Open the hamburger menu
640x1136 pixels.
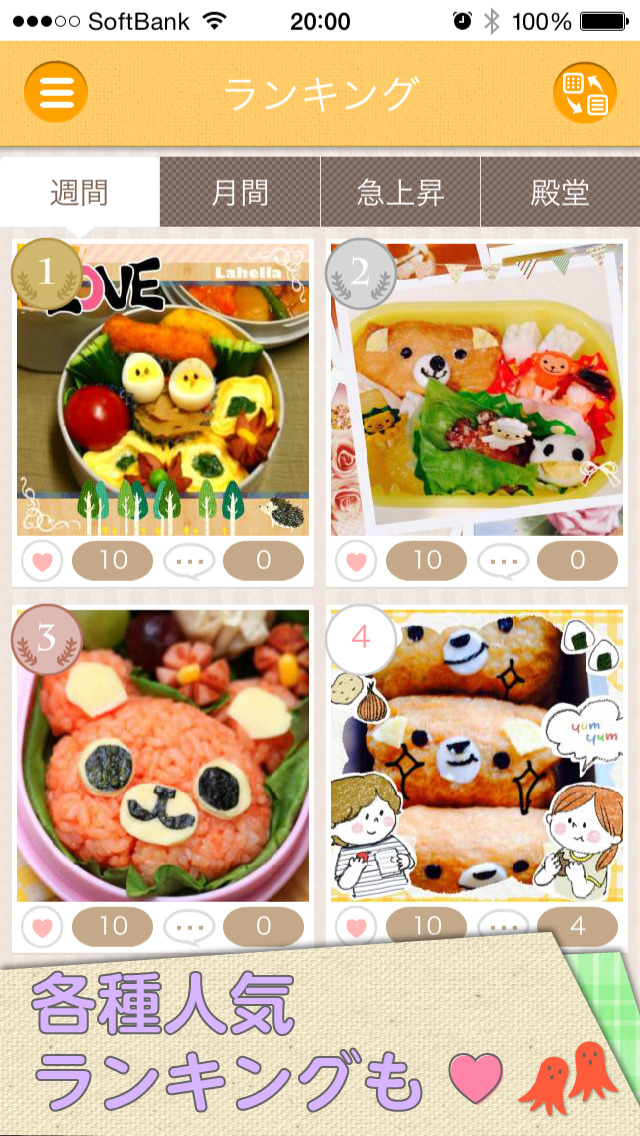tap(56, 93)
